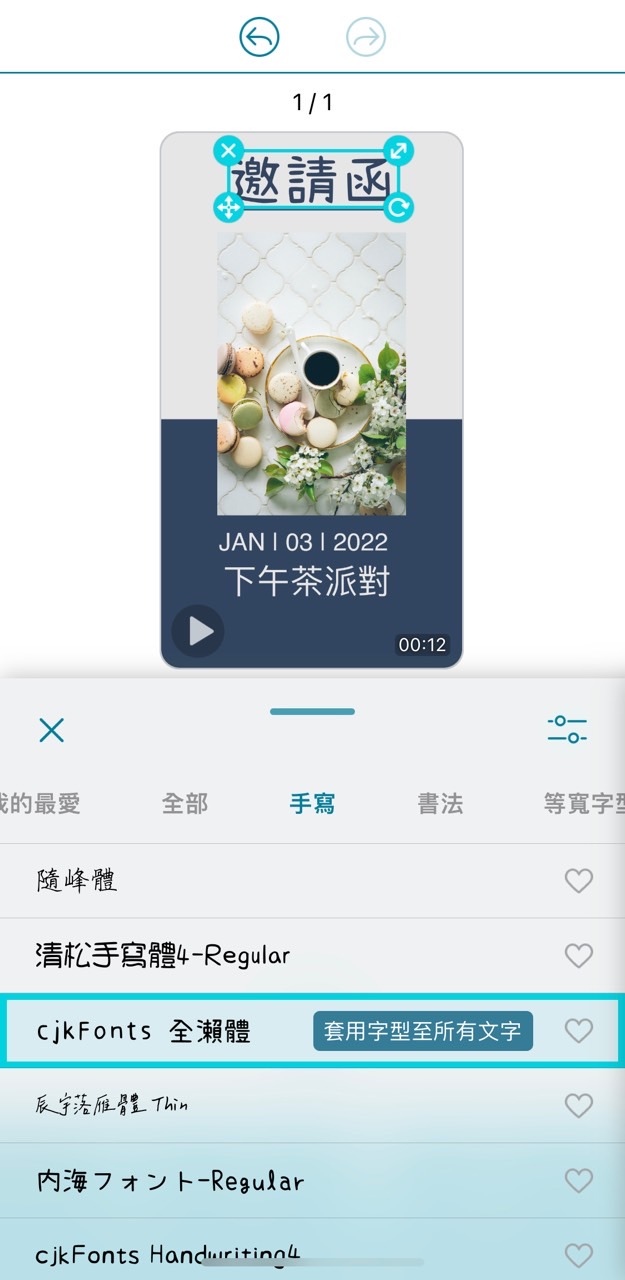Tap the rotate handle on 邀請函 text
Image resolution: width=625 pixels, height=1280 pixels.
(398, 208)
